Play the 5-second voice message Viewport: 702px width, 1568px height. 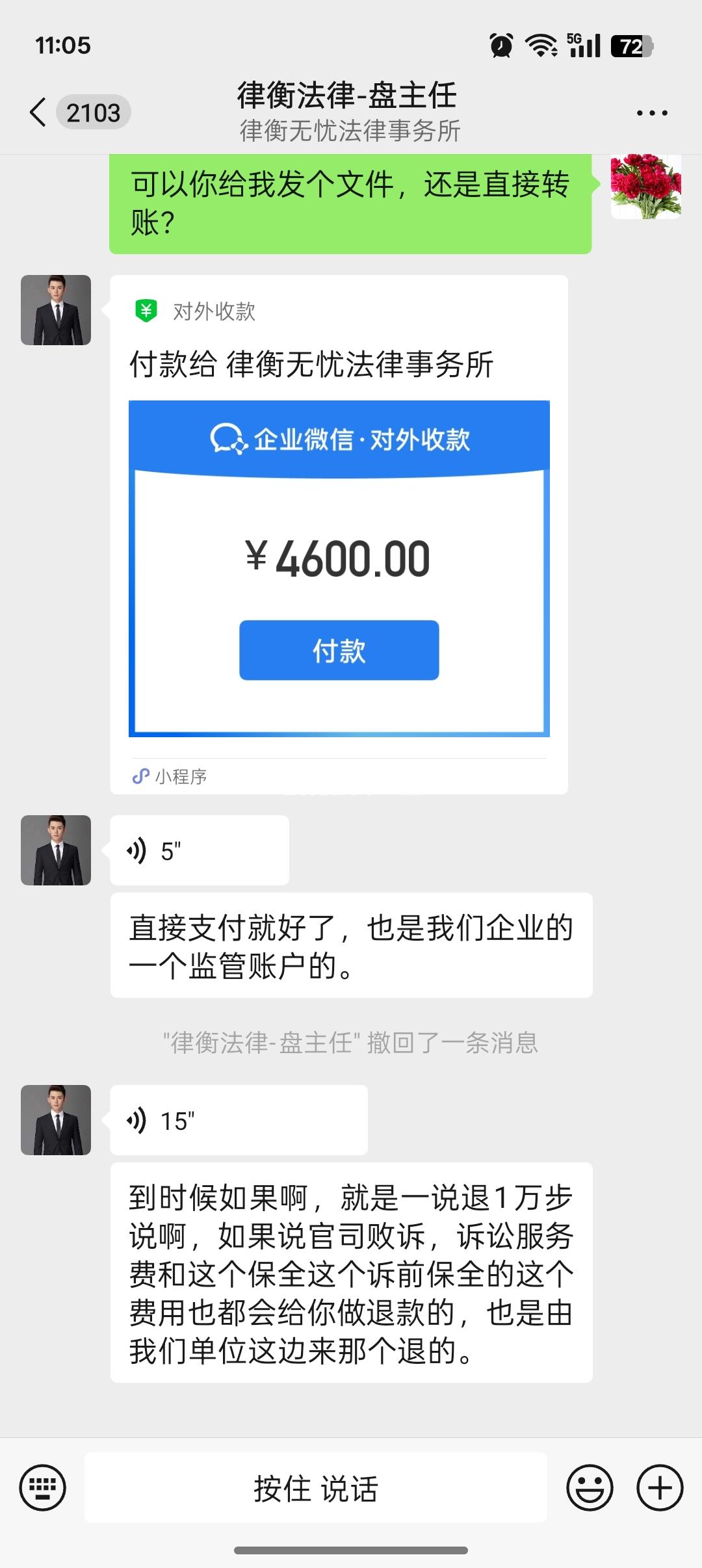point(199,850)
